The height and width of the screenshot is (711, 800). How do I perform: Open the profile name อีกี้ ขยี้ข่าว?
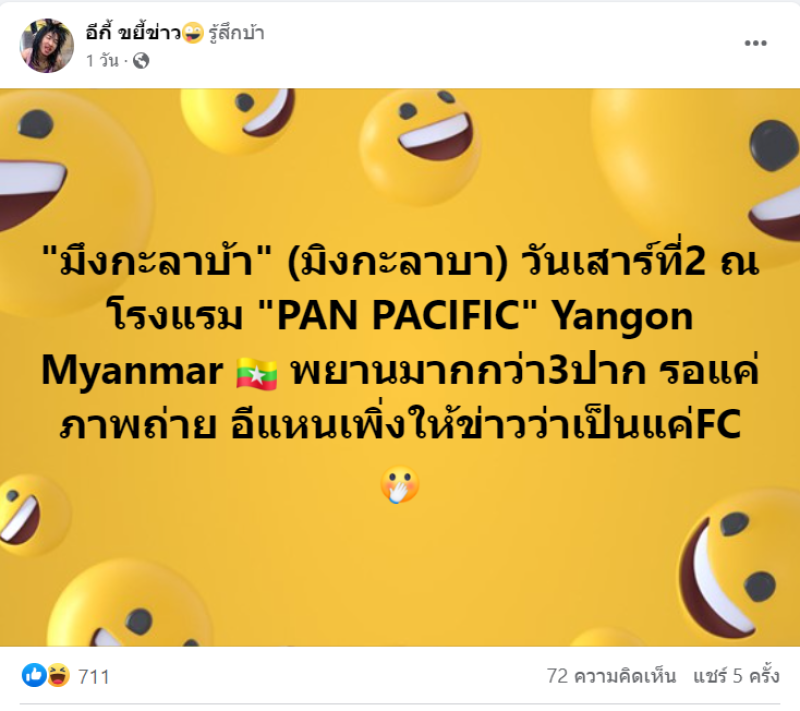point(132,33)
